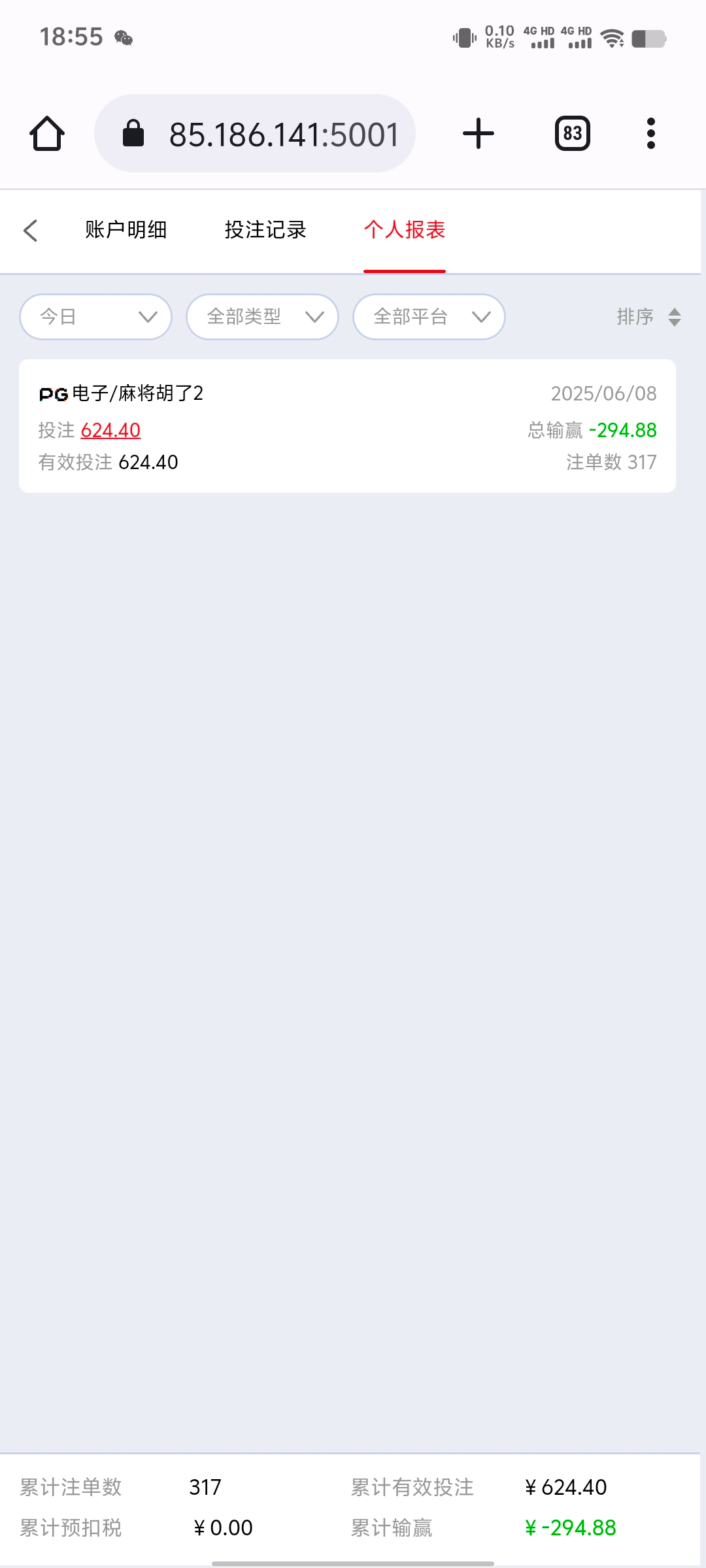
Task: Expand the 今日 date dropdown
Action: [x=96, y=317]
